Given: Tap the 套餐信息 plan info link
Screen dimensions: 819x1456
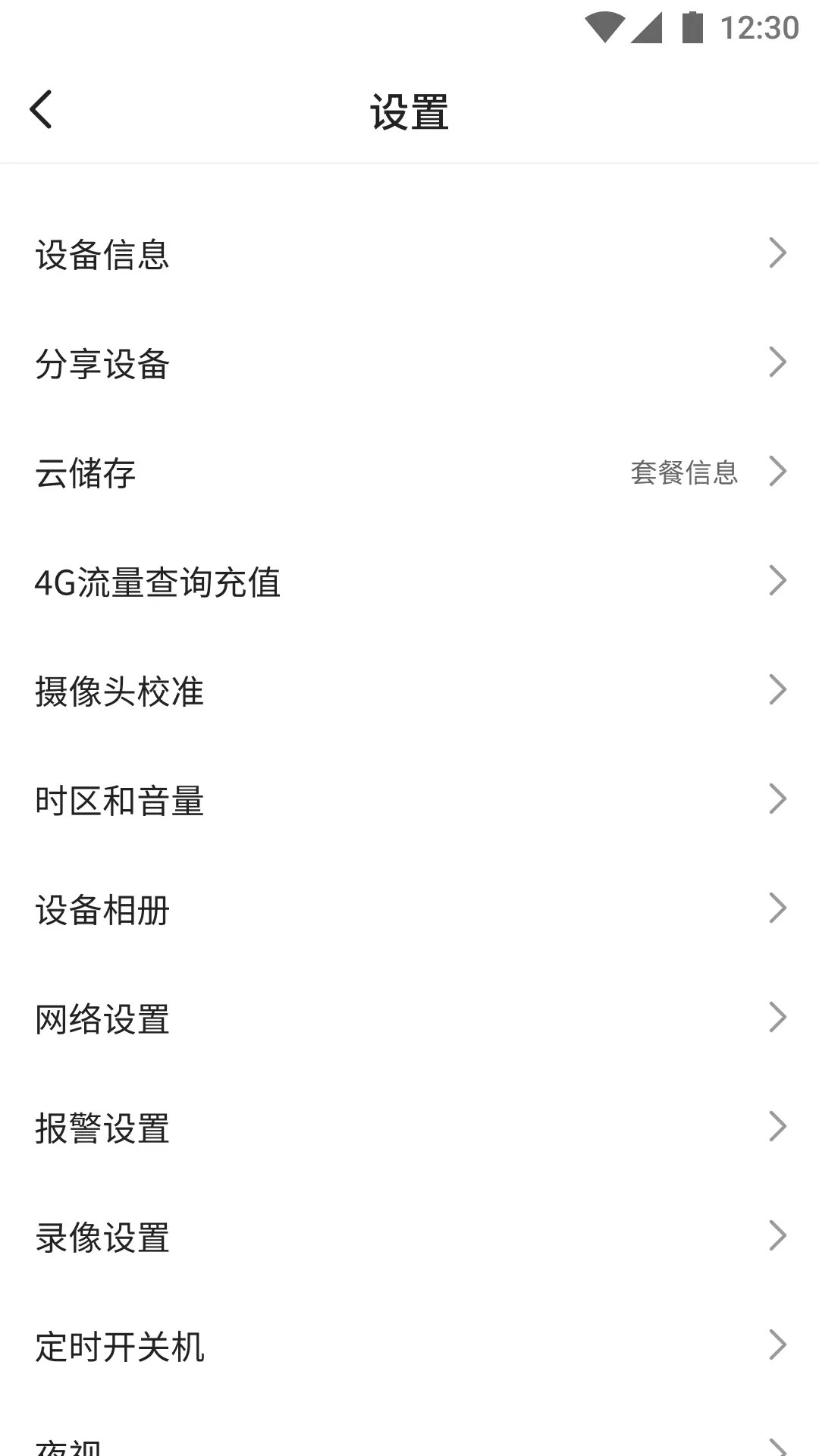Looking at the screenshot, I should click(x=685, y=473).
